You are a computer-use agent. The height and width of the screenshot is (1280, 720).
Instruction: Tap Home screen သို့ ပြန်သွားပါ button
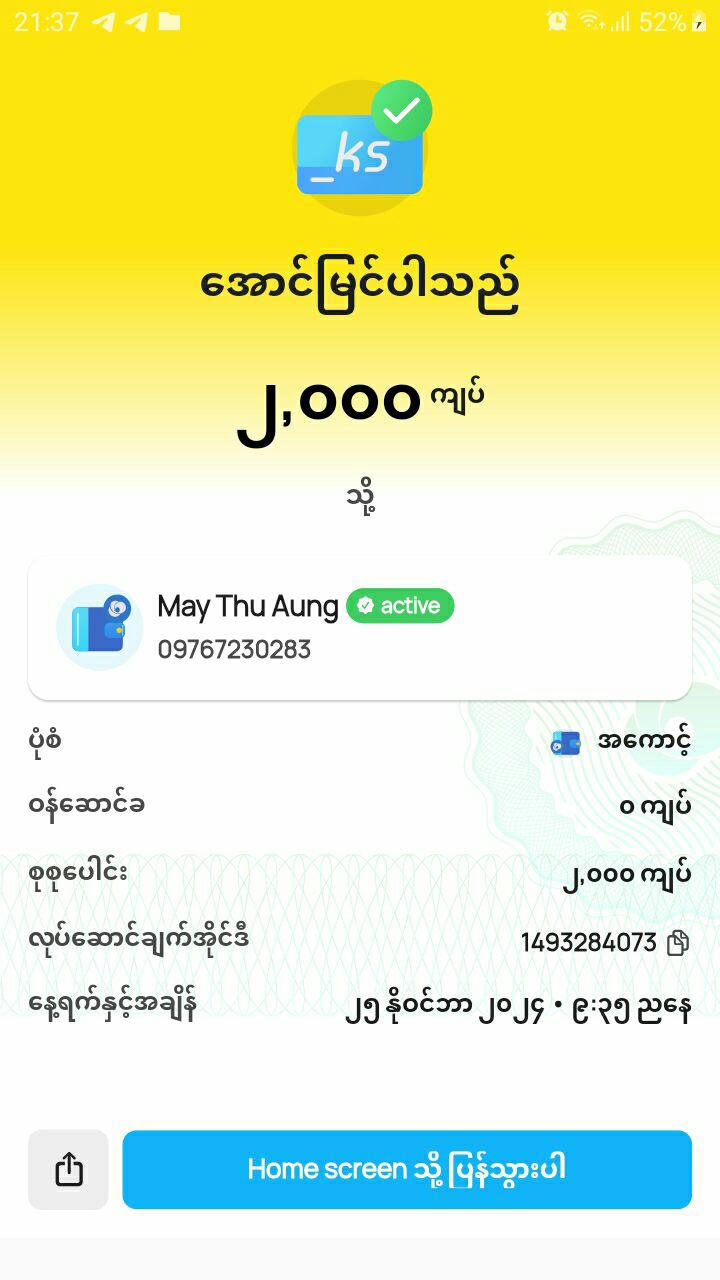[407, 1169]
